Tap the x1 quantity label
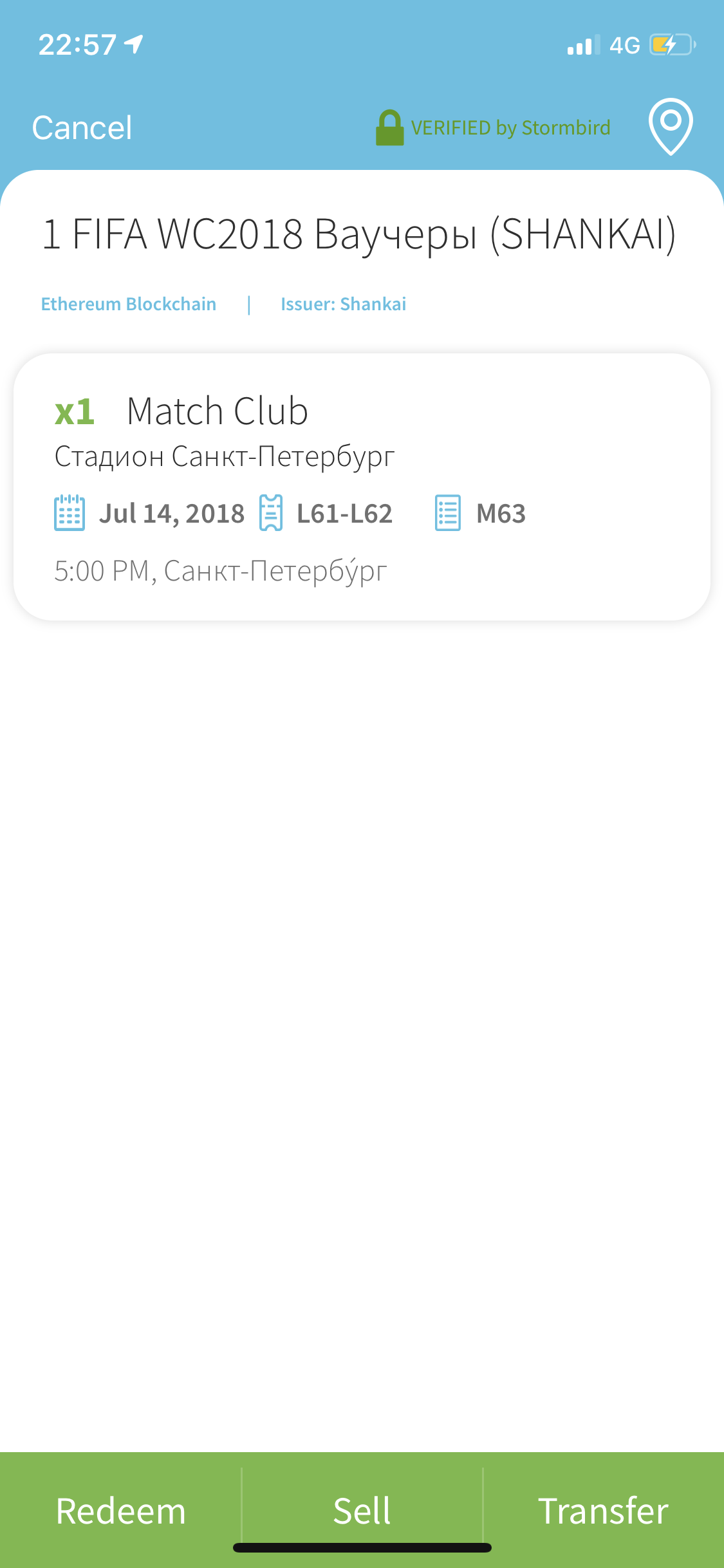The width and height of the screenshot is (724, 1568). click(x=74, y=411)
